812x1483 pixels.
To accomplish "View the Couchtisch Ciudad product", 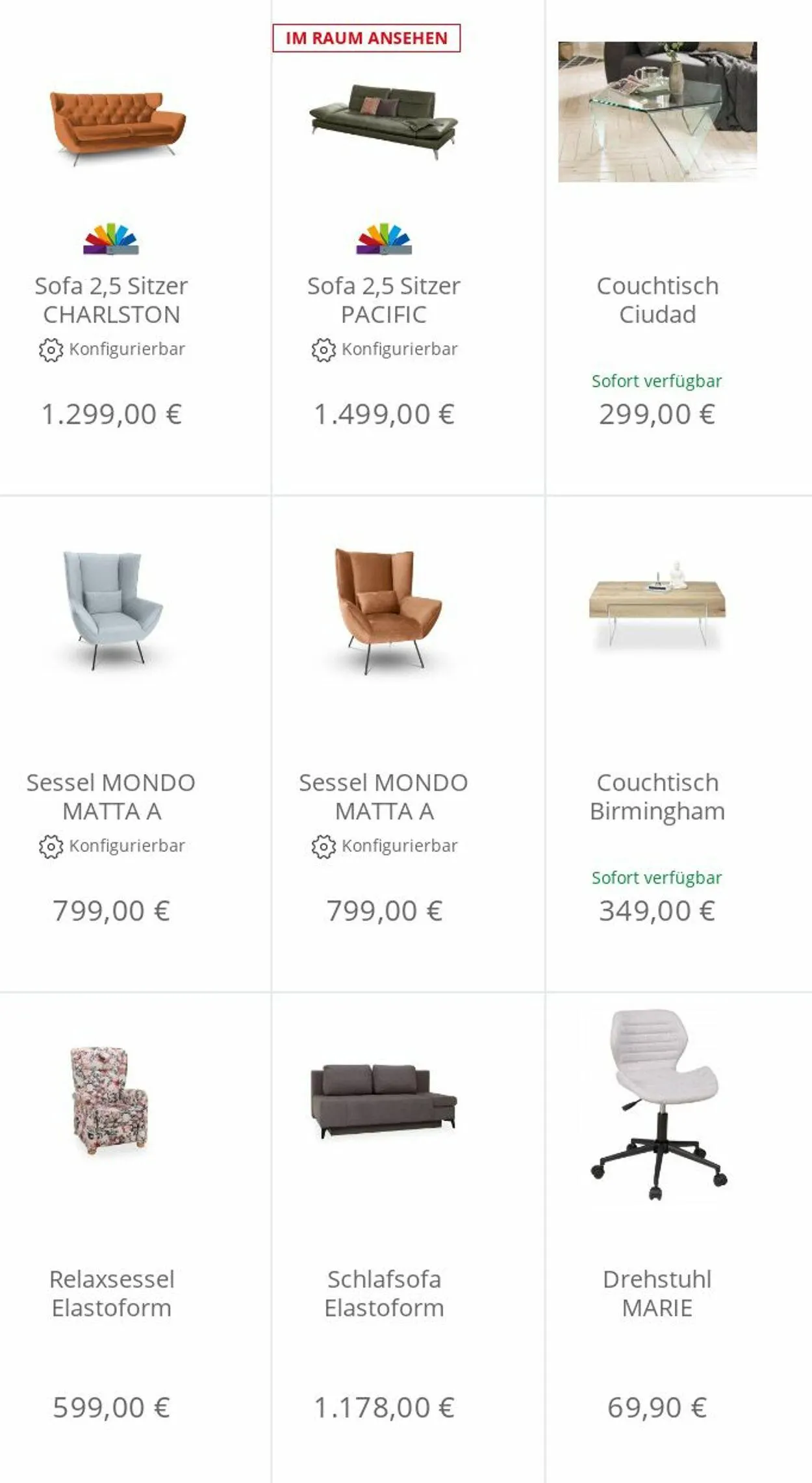I will coord(679,248).
